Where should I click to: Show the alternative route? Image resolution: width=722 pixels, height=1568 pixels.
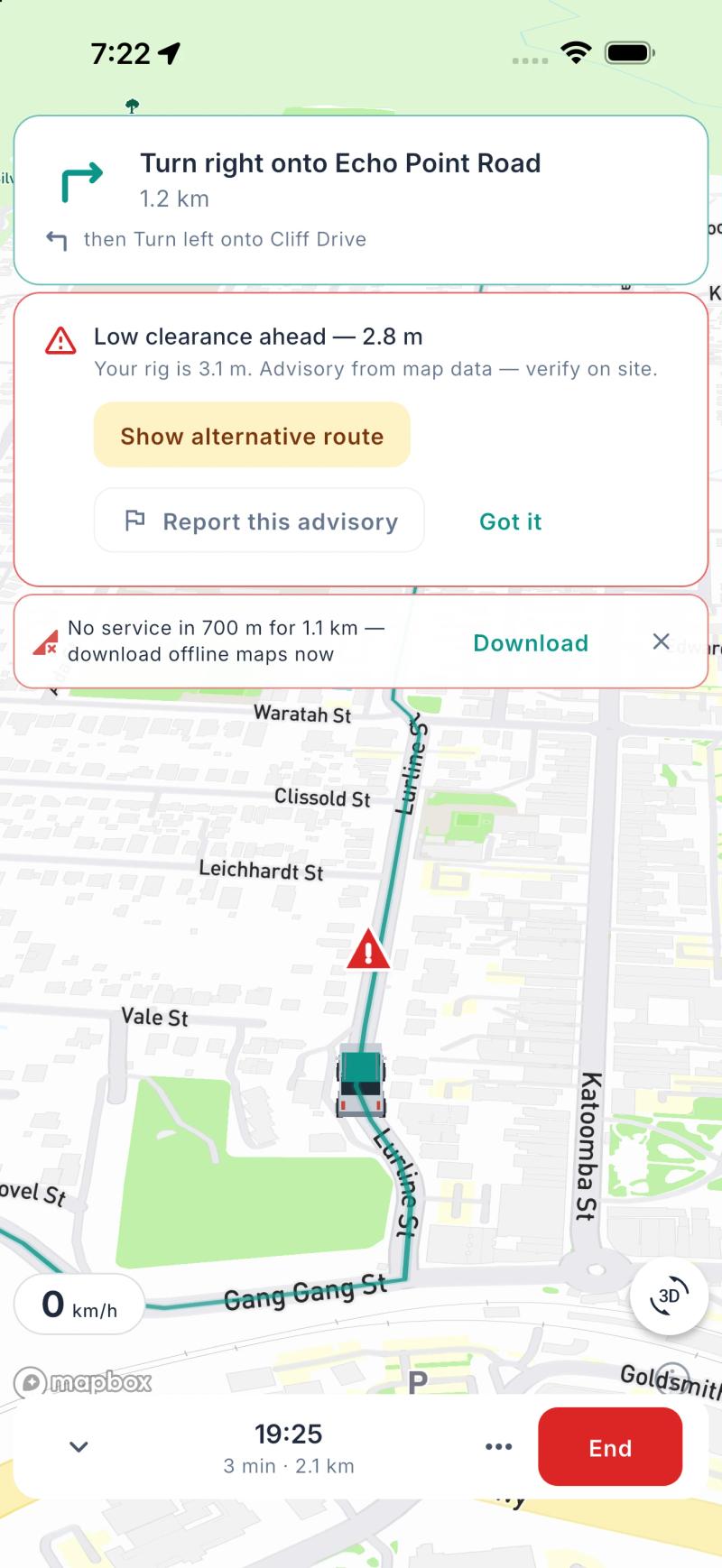(x=252, y=435)
